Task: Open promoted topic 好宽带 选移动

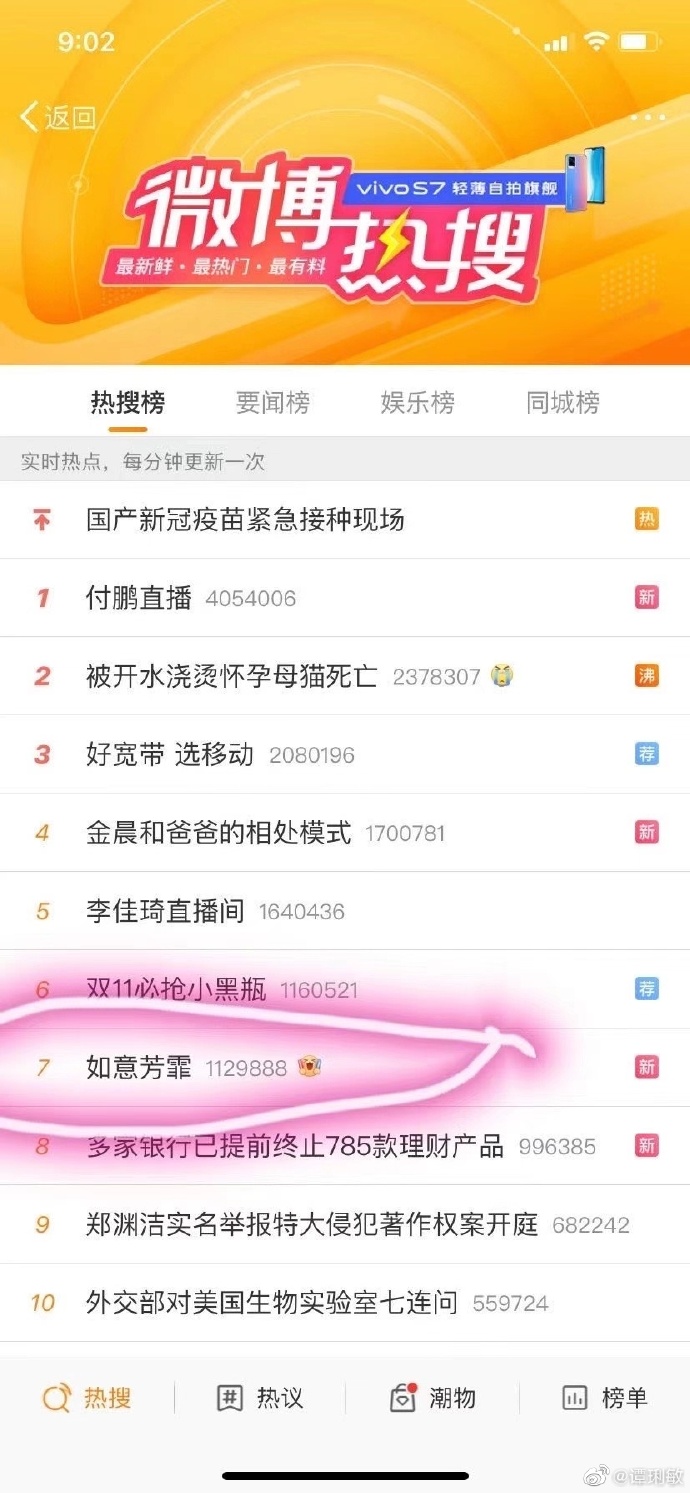Action: point(170,755)
